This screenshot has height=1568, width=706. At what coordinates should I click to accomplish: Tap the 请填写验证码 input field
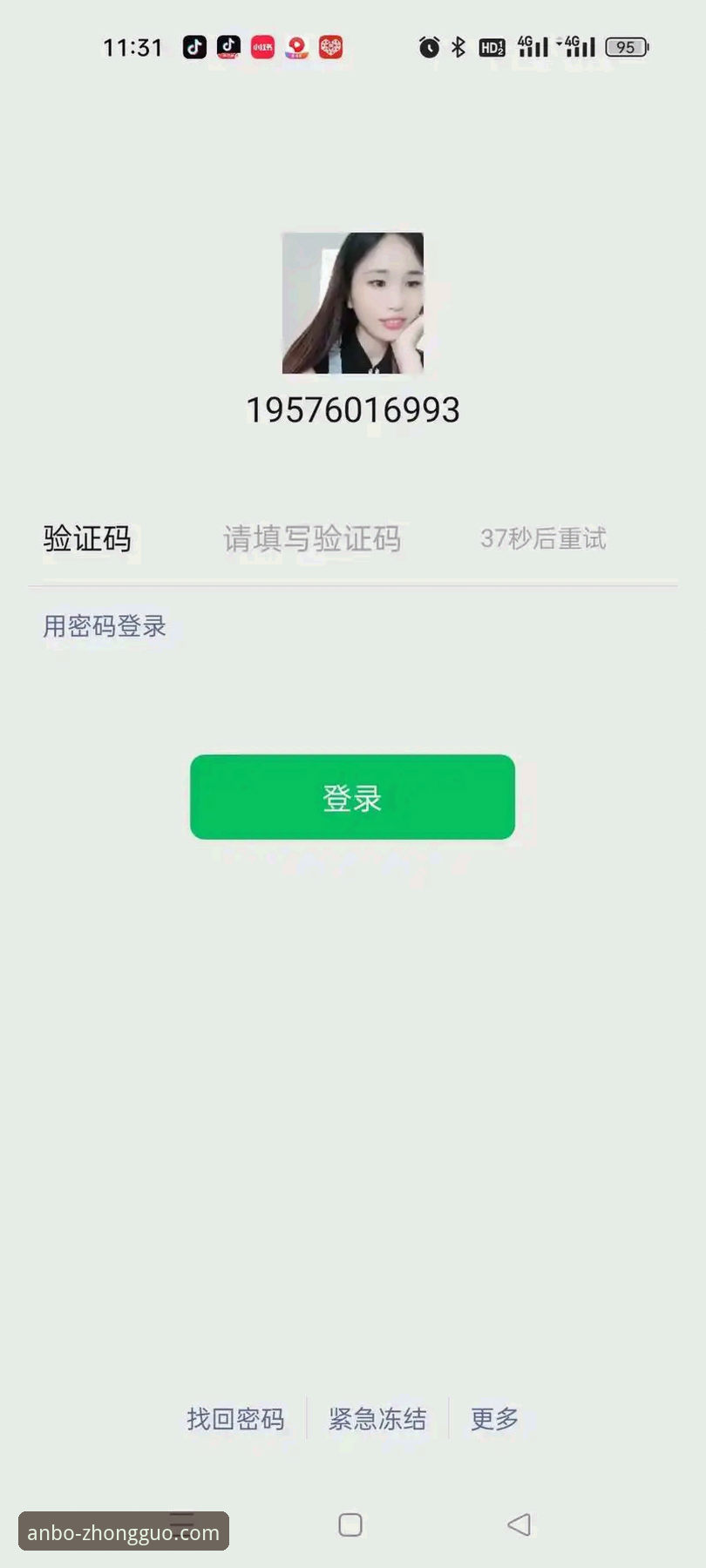314,539
